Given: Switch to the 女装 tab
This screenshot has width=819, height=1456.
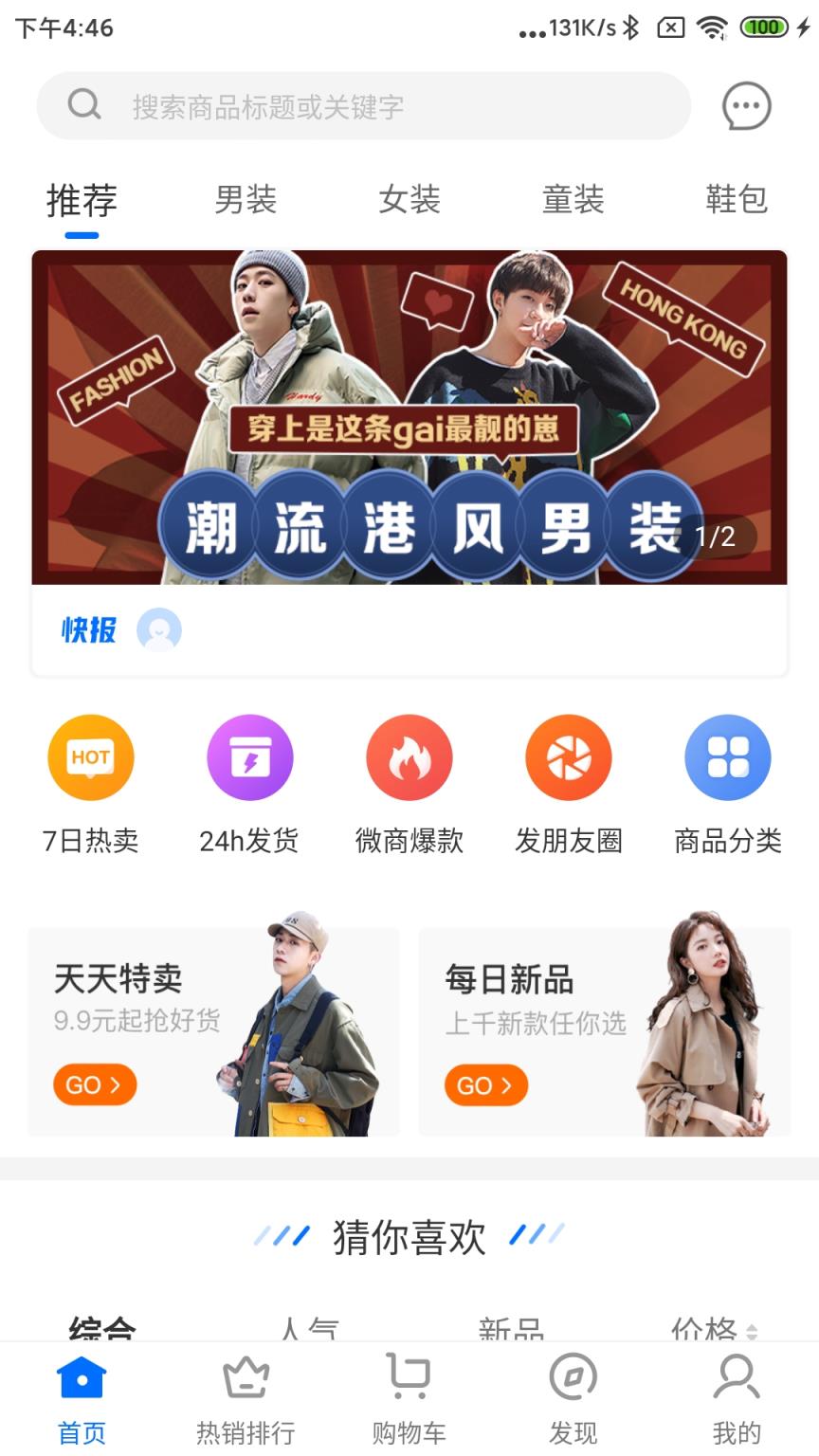Looking at the screenshot, I should 408,200.
